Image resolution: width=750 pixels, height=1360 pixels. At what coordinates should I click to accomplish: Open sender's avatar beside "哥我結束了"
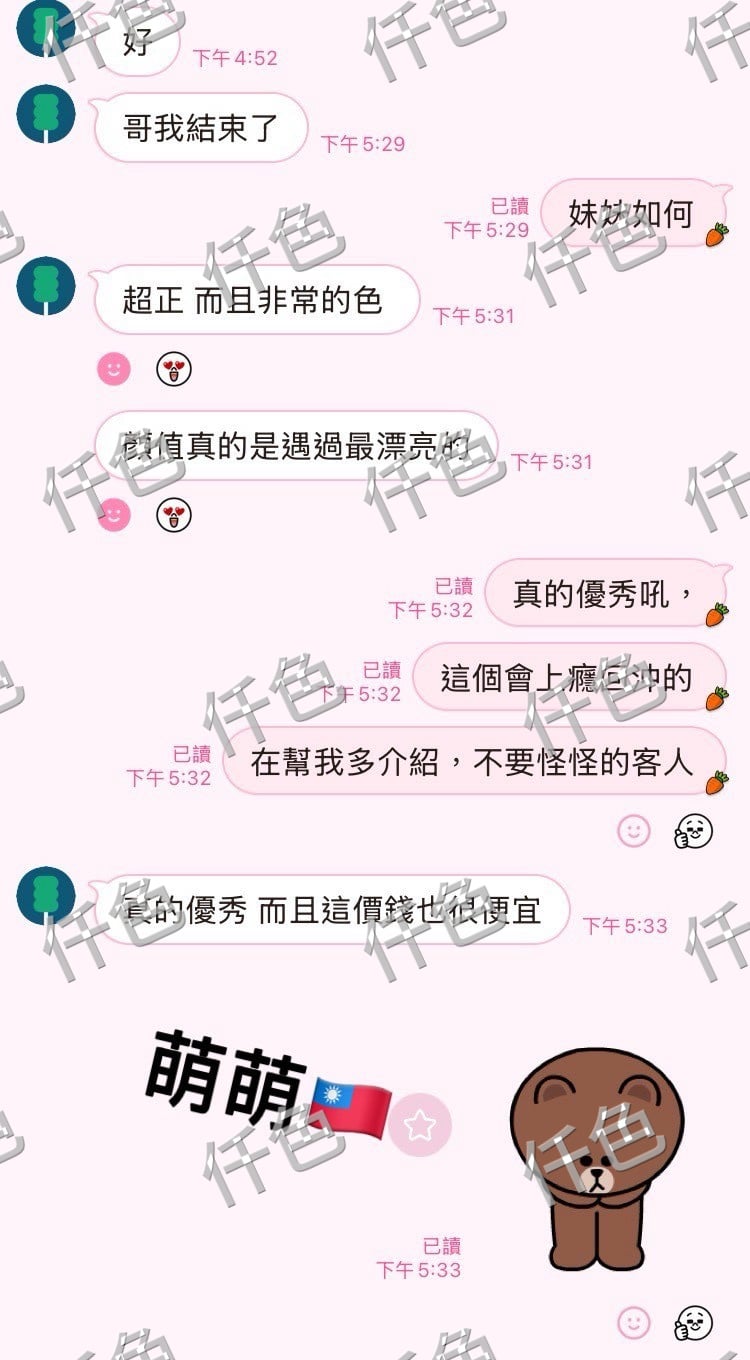click(46, 114)
